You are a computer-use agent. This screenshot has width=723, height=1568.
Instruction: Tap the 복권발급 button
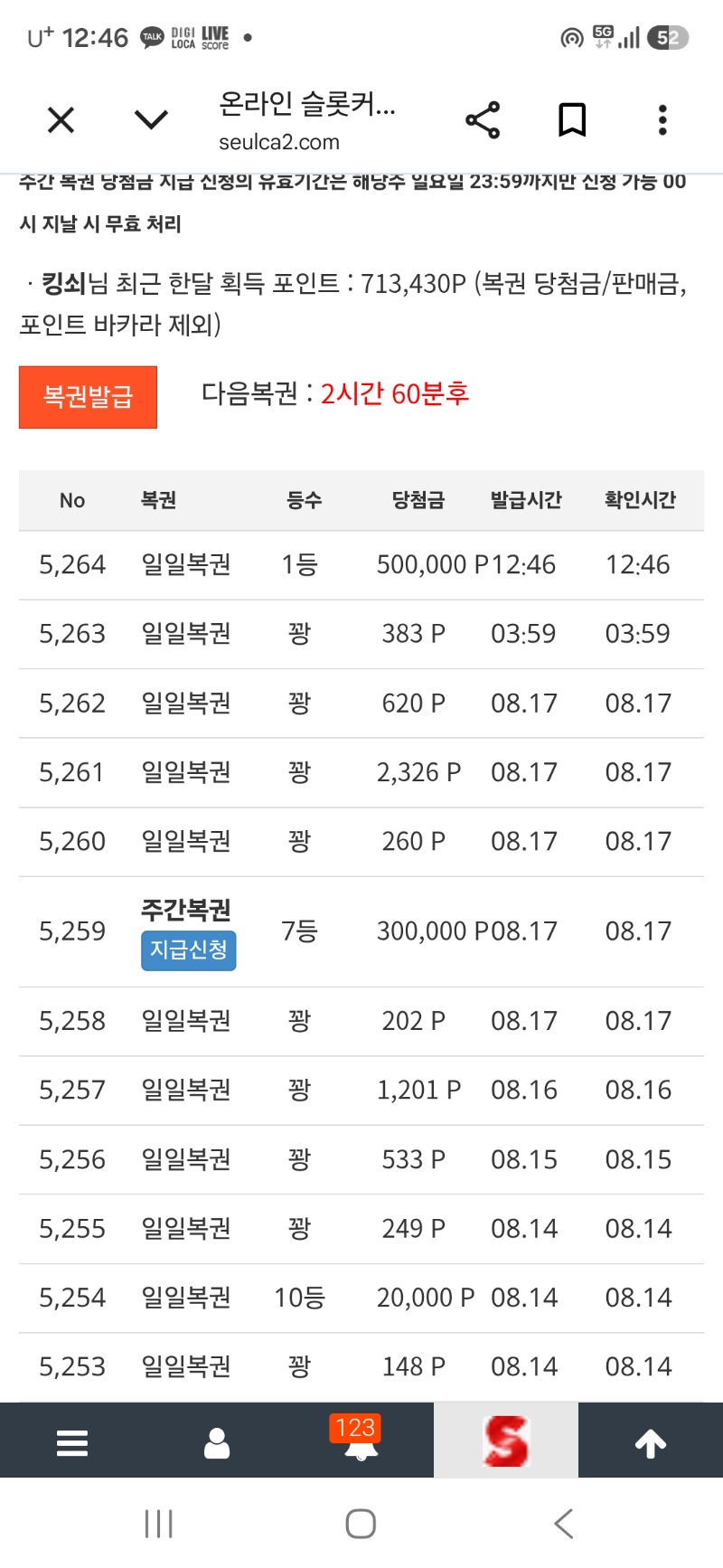pos(88,397)
